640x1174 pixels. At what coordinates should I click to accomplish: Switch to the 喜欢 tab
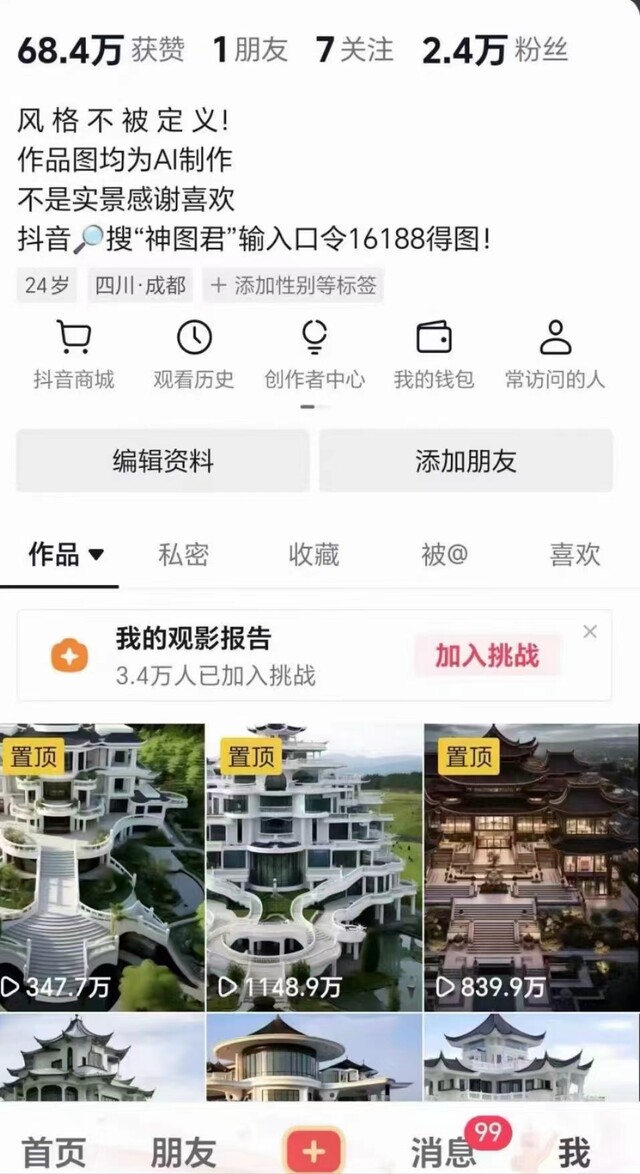pyautogui.click(x=575, y=555)
